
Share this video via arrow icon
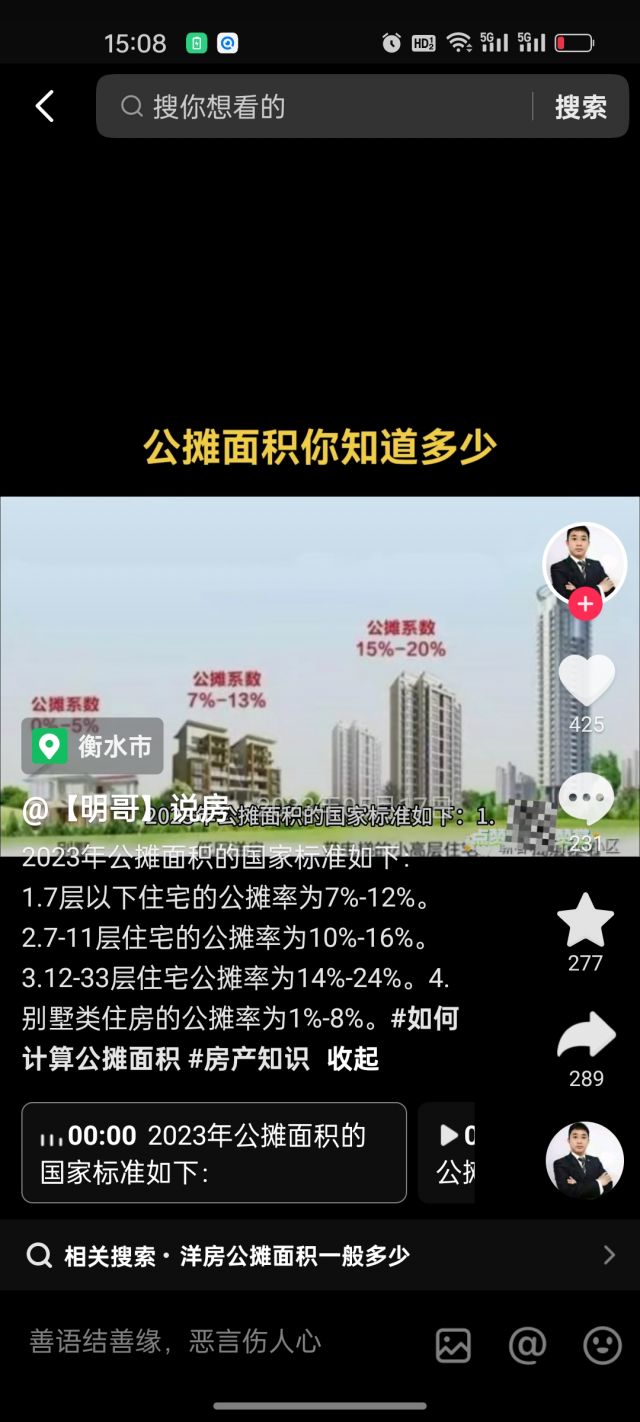pyautogui.click(x=586, y=1036)
